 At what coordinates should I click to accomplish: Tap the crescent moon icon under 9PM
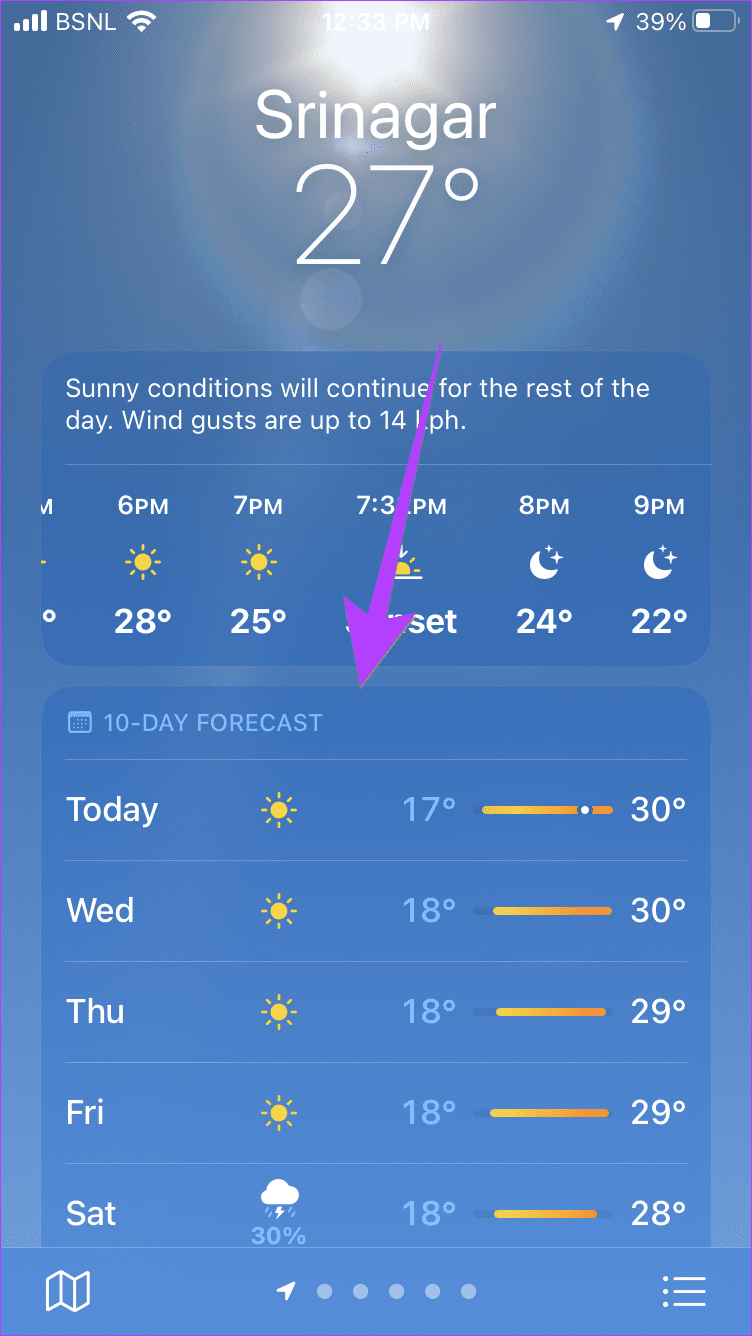click(x=658, y=561)
